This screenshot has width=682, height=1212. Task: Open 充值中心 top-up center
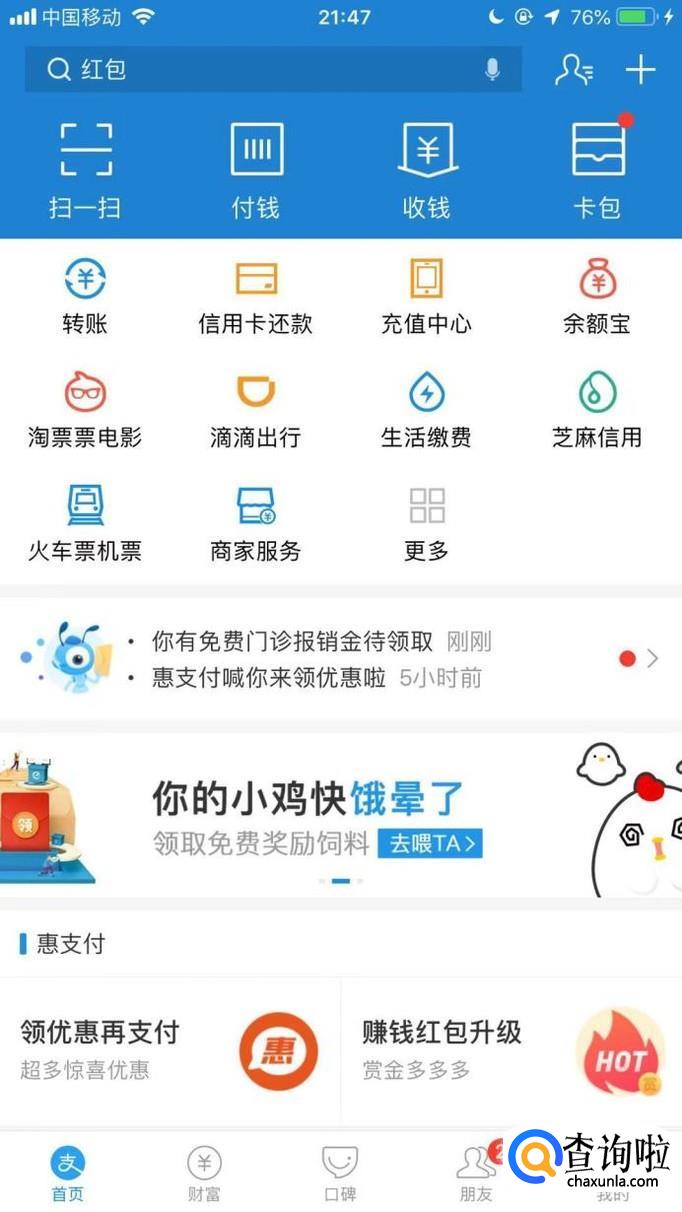tap(427, 296)
